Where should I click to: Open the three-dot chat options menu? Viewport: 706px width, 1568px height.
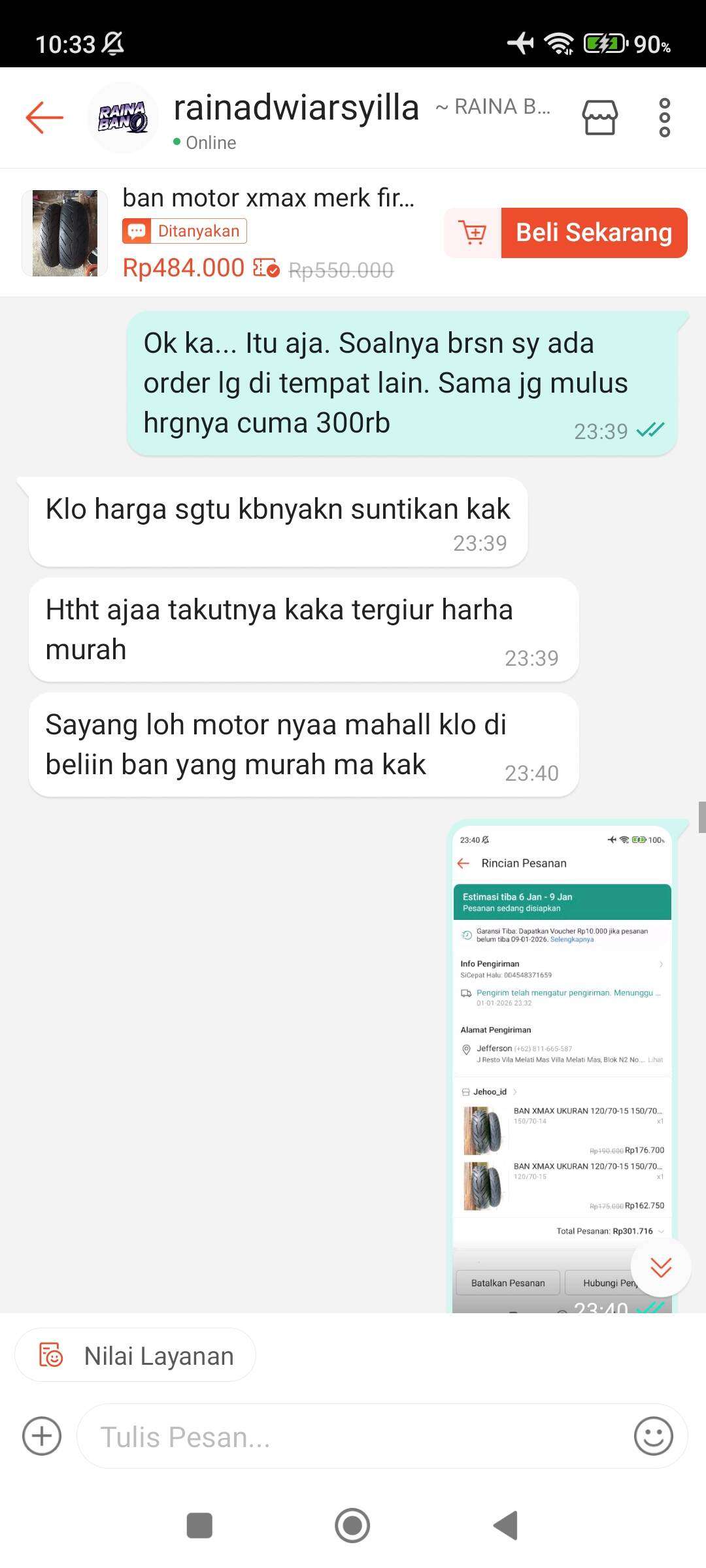pos(665,118)
